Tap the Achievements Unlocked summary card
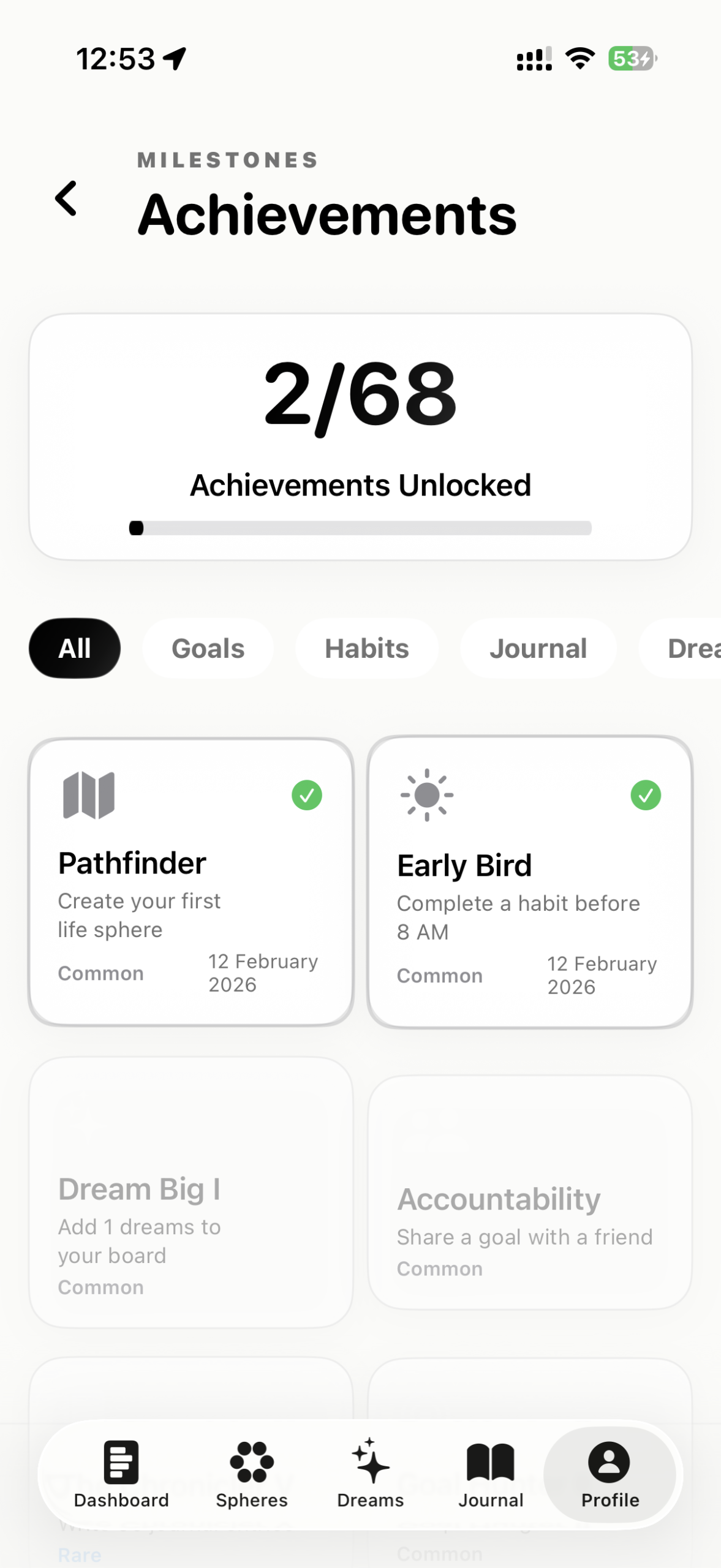This screenshot has height=1568, width=721. 360,435
